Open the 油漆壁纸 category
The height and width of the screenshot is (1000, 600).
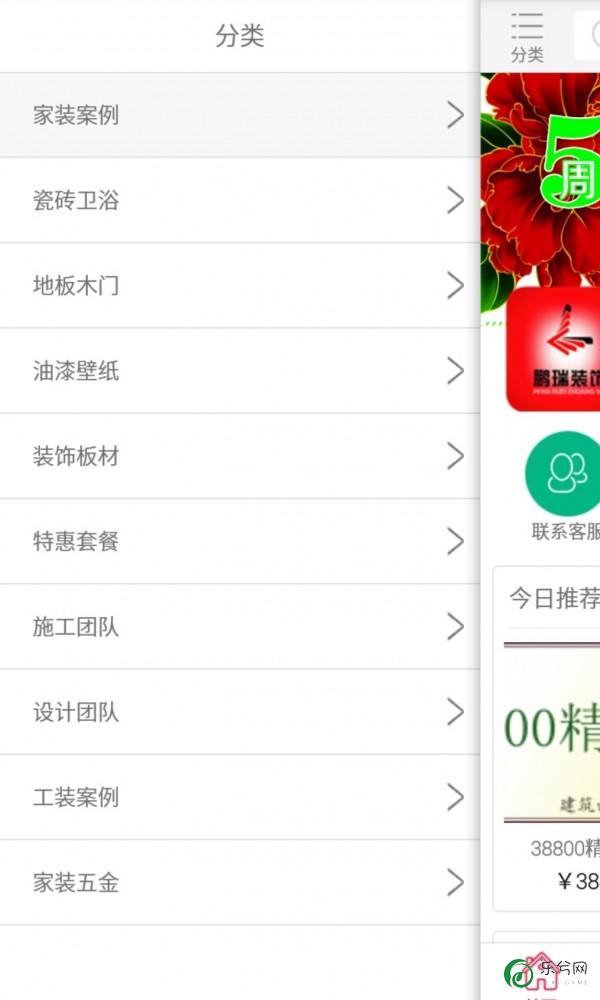click(x=240, y=371)
